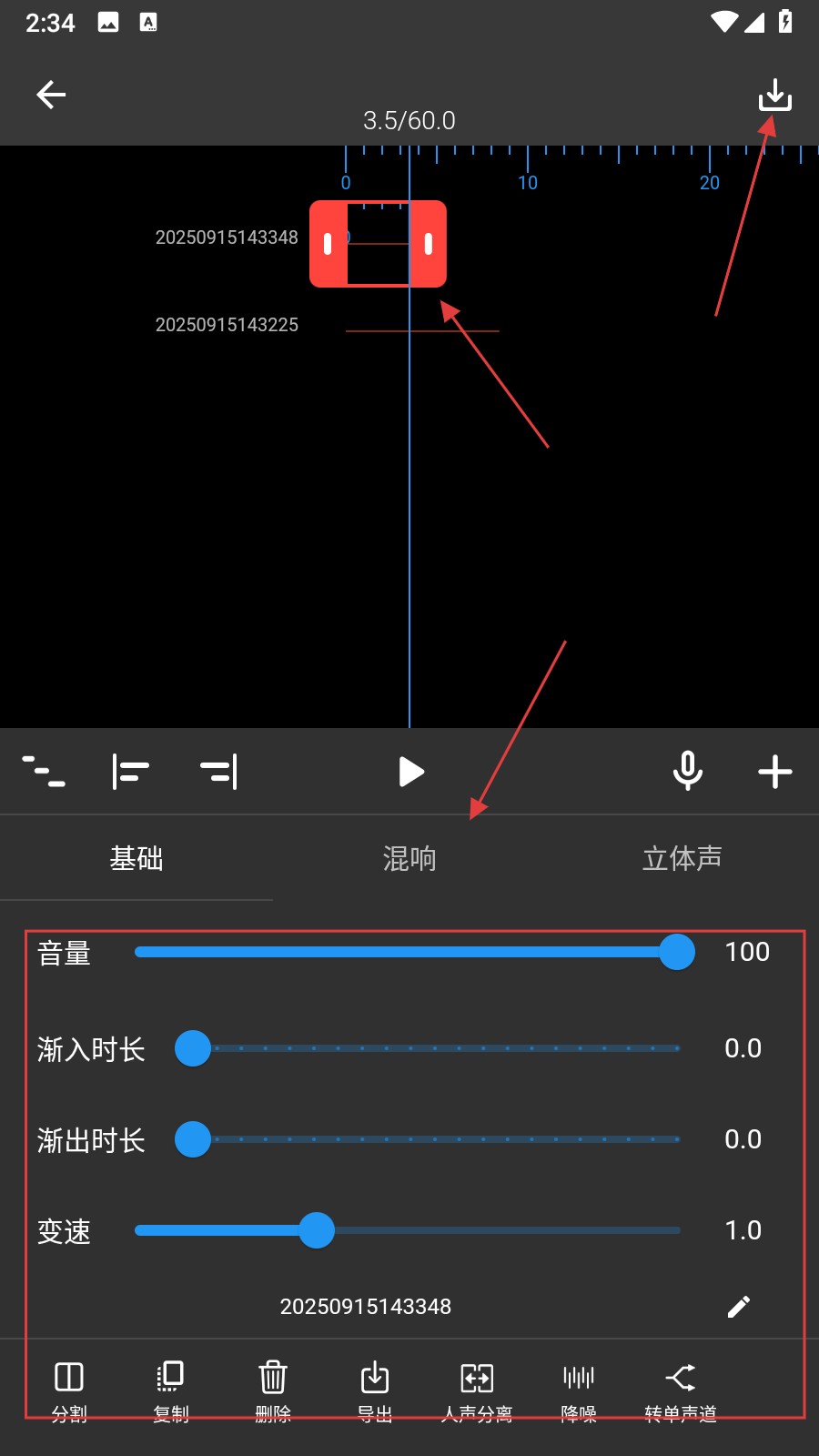Select the 基础 tab
The width and height of the screenshot is (819, 1456).
click(136, 858)
